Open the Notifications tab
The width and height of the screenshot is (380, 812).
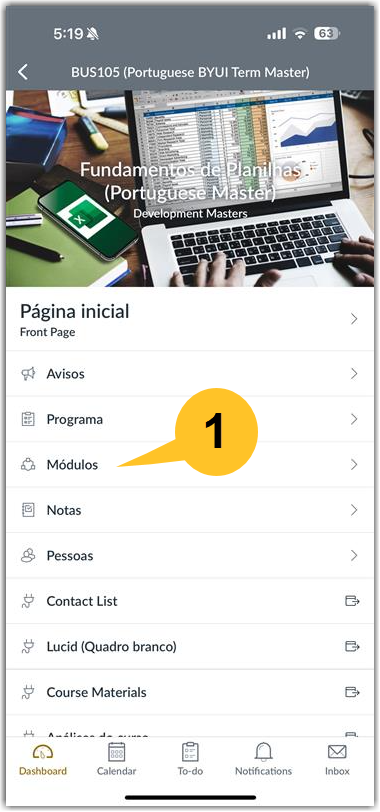click(264, 760)
